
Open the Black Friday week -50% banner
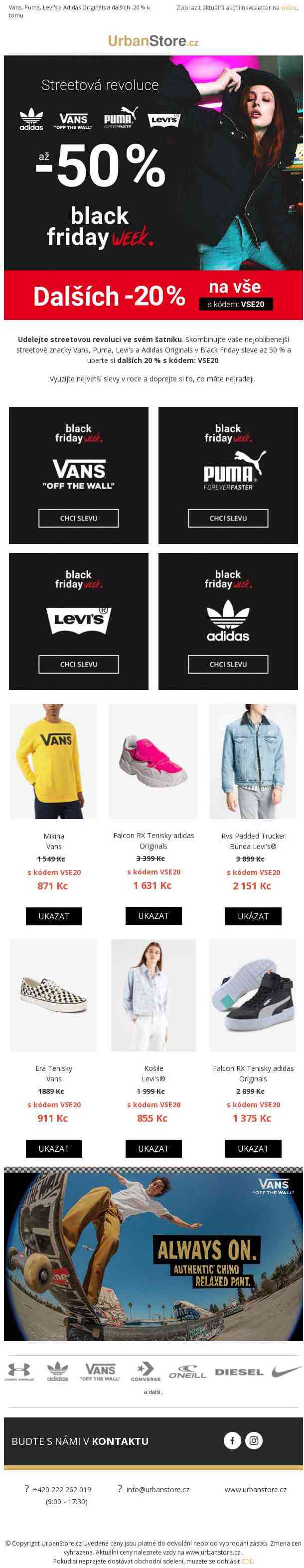tap(153, 165)
